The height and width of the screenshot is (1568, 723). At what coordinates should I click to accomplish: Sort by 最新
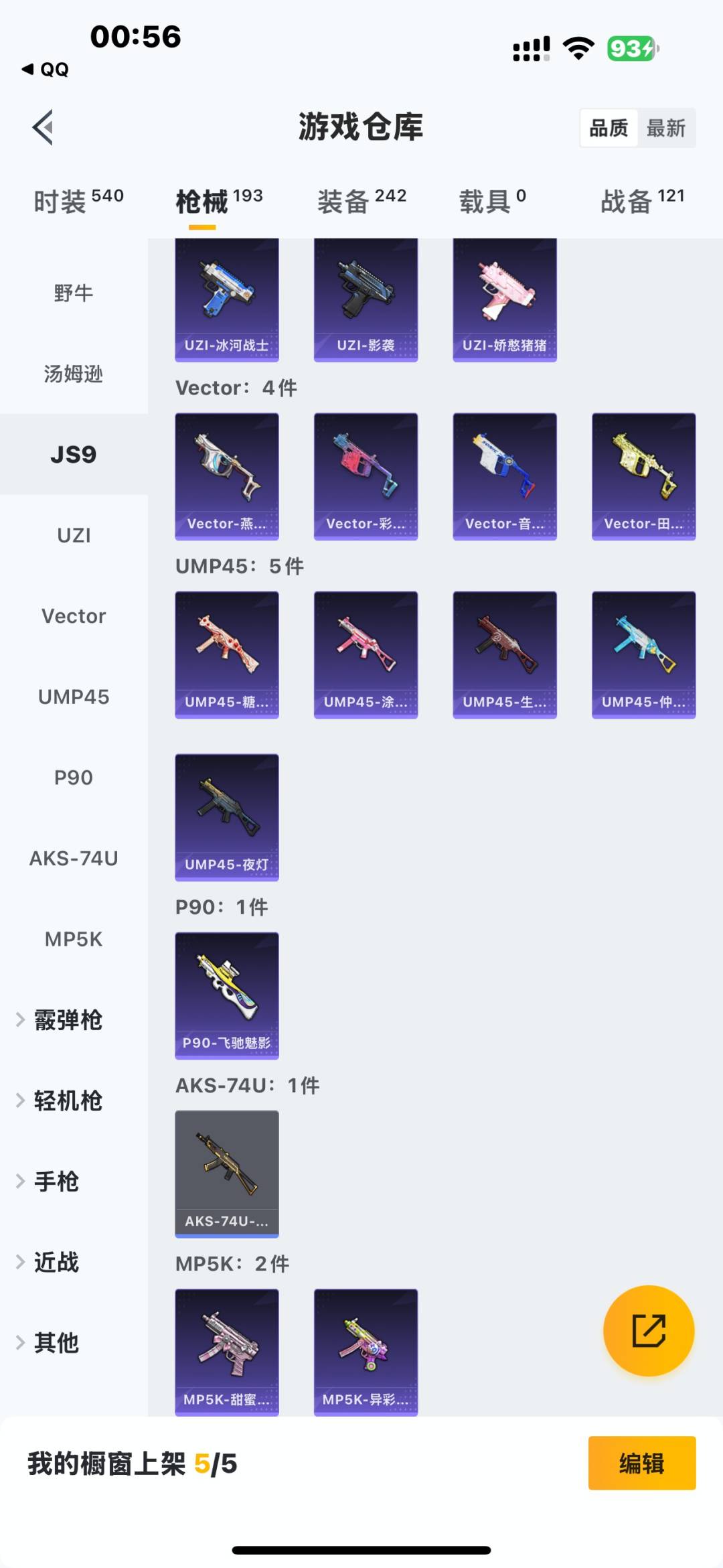coord(665,128)
